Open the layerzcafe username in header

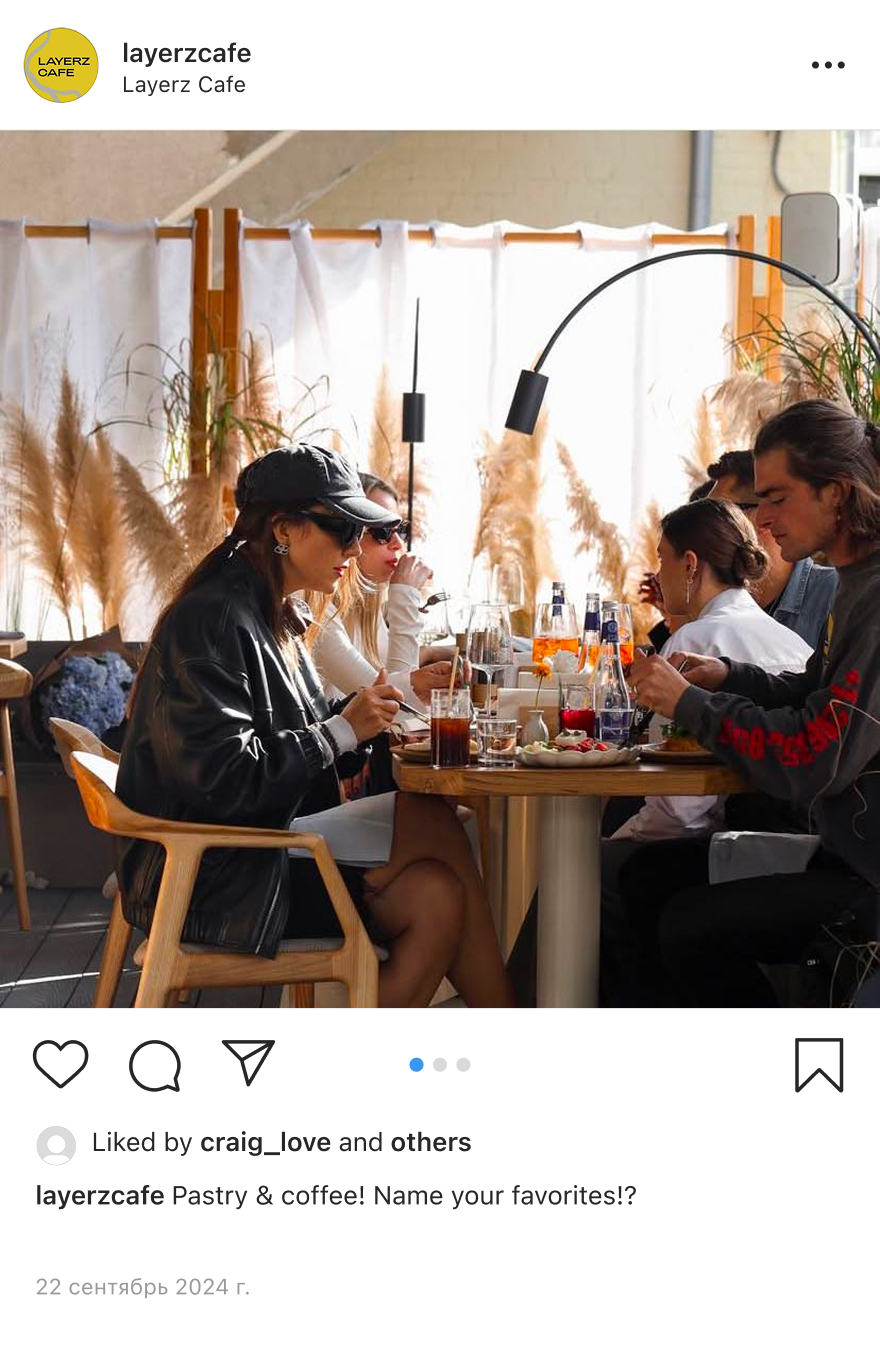[x=186, y=53]
